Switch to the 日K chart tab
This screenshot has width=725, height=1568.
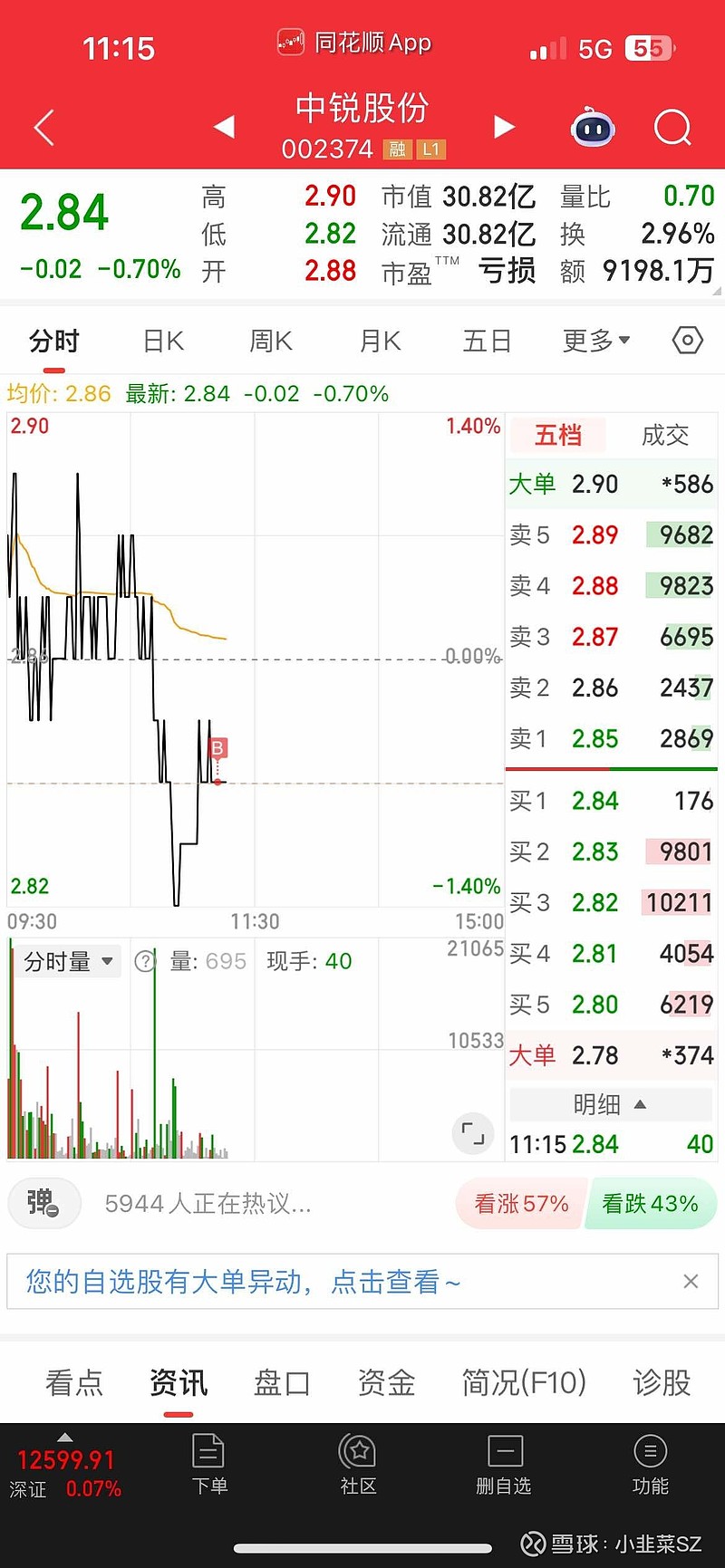point(163,341)
